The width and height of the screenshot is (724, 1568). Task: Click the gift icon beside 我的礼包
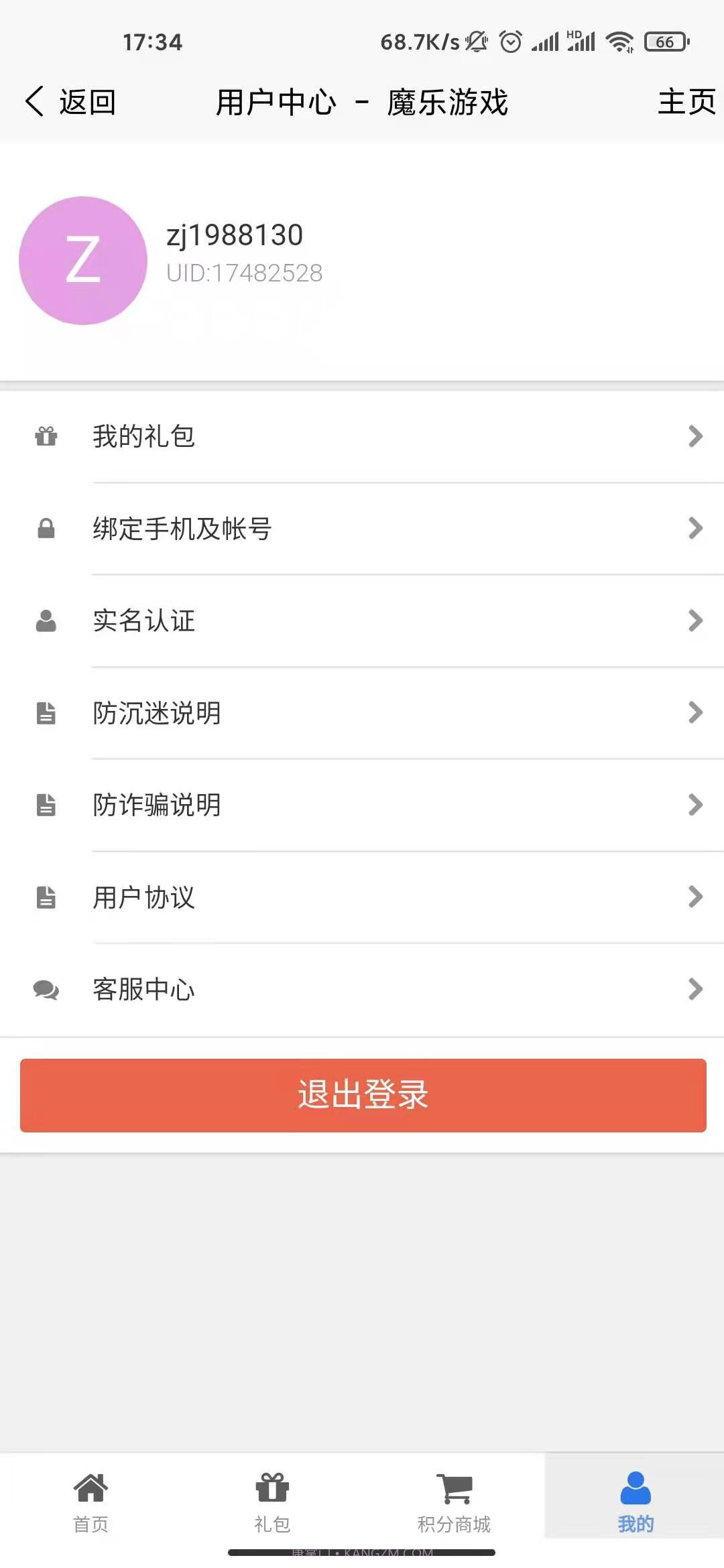(x=46, y=436)
